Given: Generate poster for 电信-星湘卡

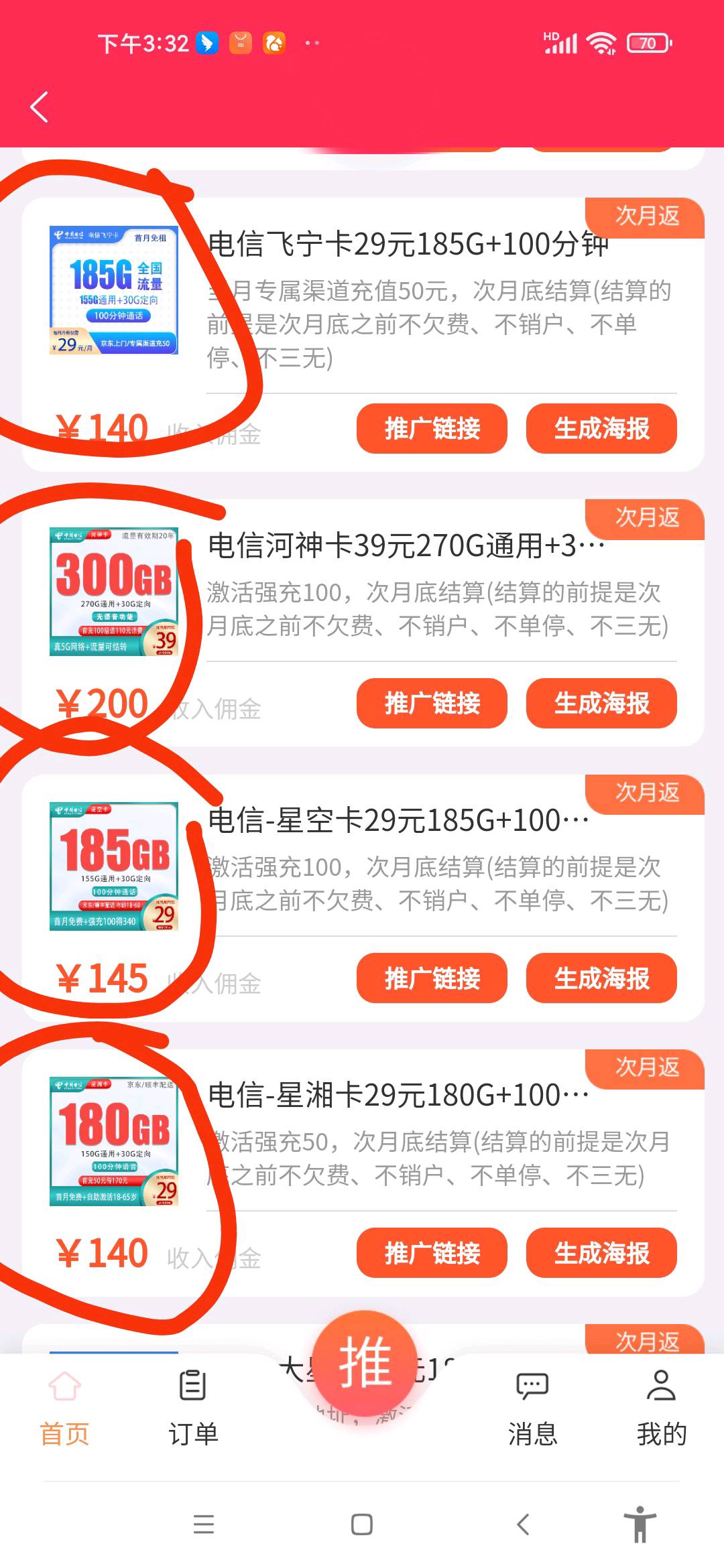Looking at the screenshot, I should click(601, 1253).
